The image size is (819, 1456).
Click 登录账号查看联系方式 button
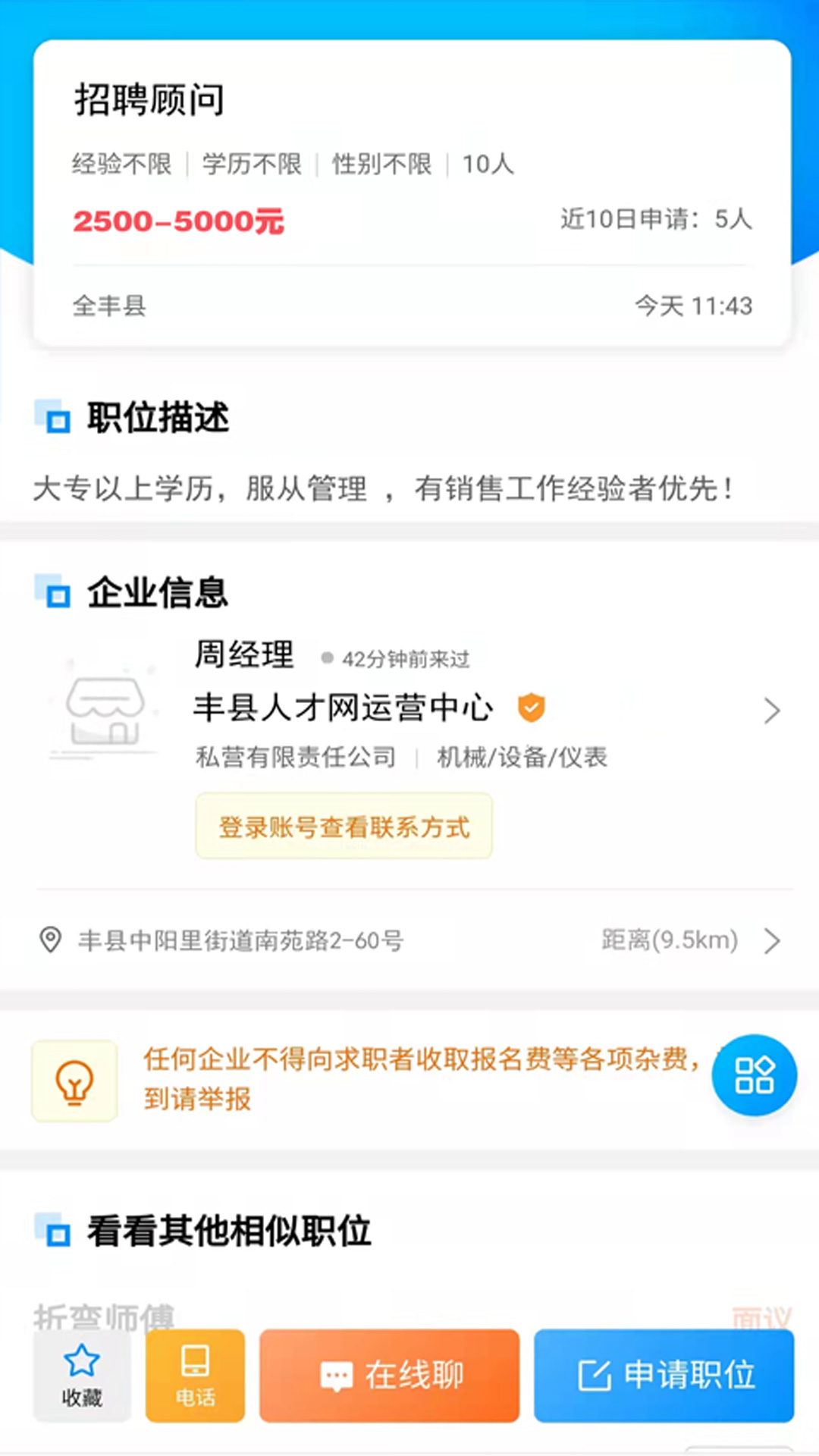344,827
